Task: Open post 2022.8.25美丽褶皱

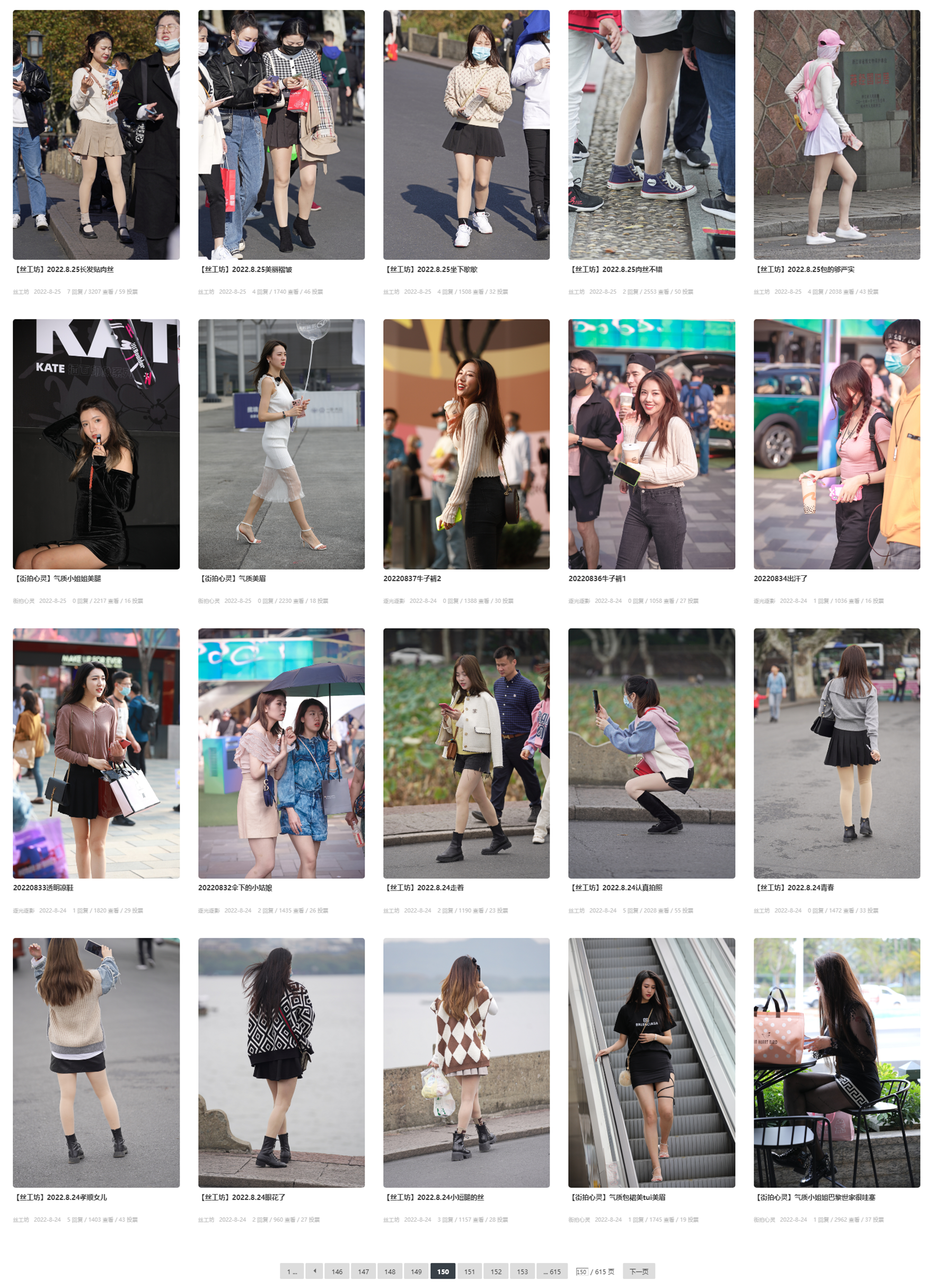Action: [245, 269]
